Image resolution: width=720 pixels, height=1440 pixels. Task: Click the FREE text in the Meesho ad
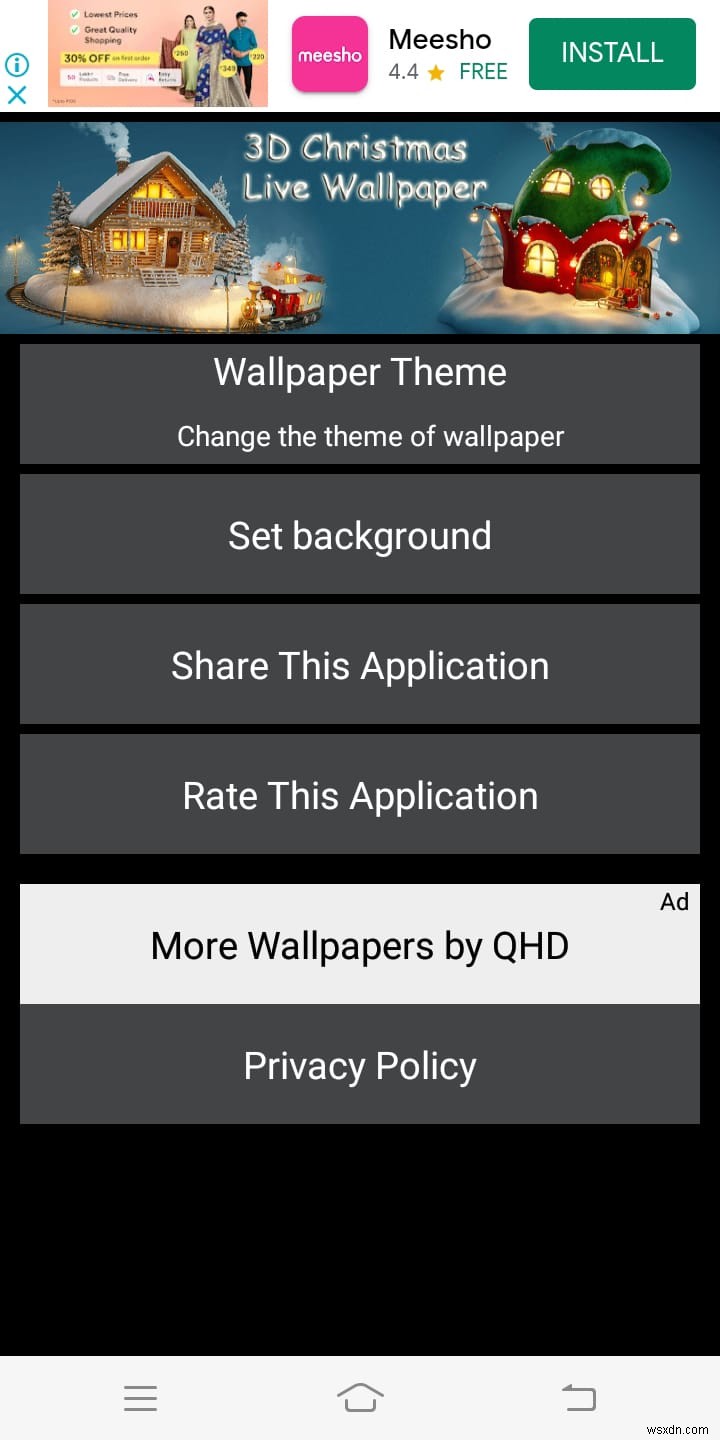483,72
